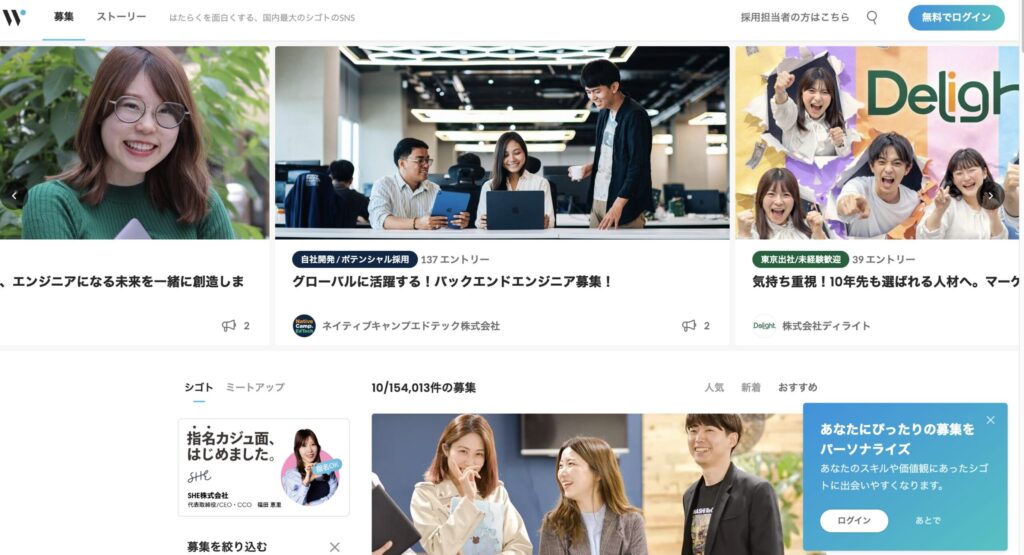This screenshot has width=1024, height=555.
Task: Sort listings by おすすめ
Action: click(x=797, y=387)
